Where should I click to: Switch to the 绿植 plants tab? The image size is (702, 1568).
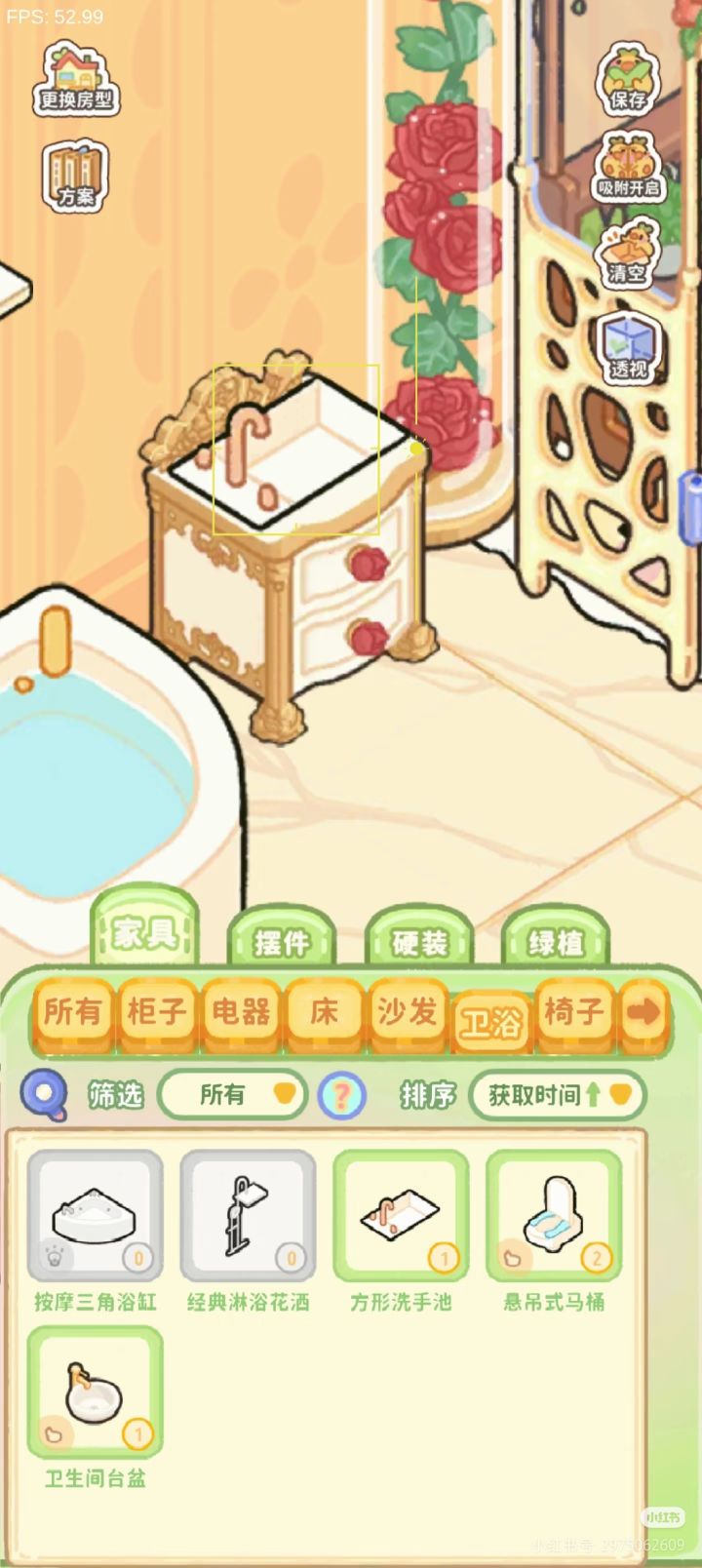558,941
